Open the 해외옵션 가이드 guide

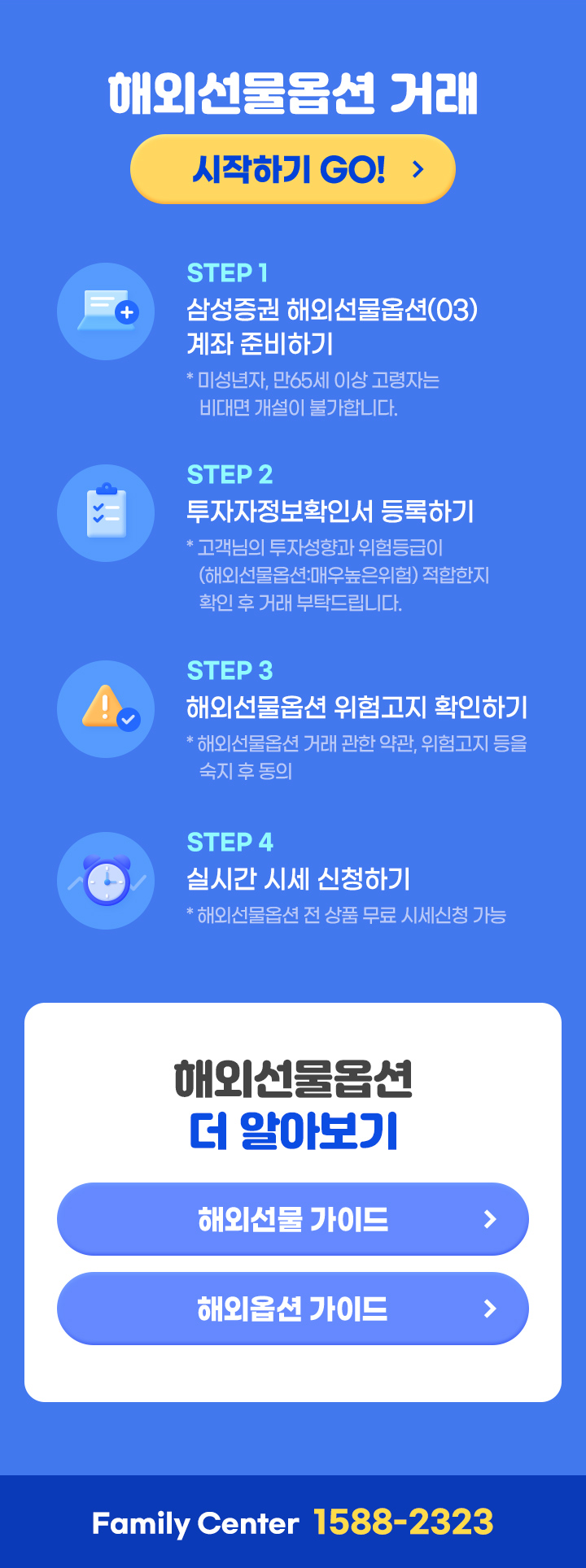293,1308
